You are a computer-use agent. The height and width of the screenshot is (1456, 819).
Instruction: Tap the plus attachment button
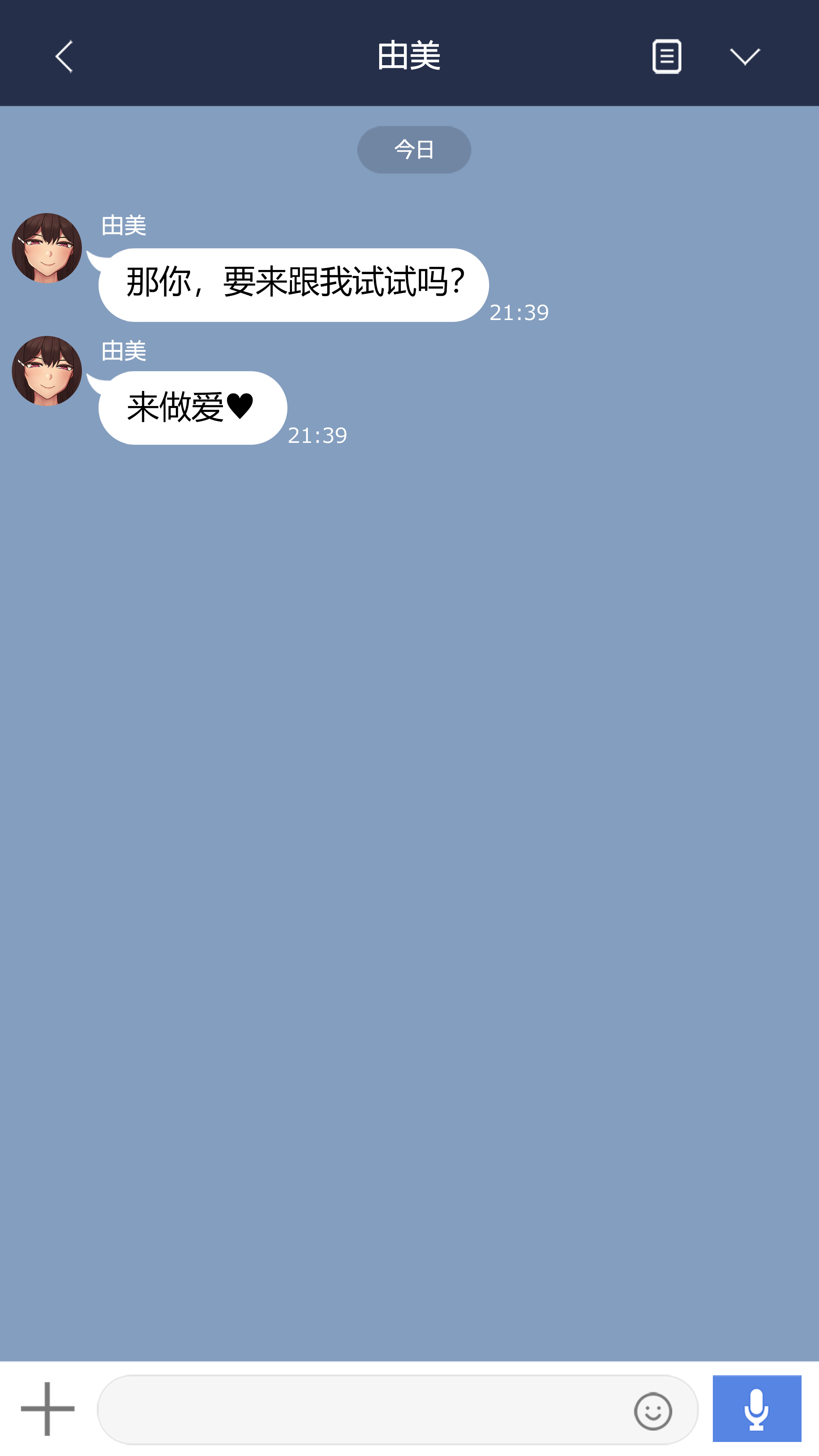47,1409
